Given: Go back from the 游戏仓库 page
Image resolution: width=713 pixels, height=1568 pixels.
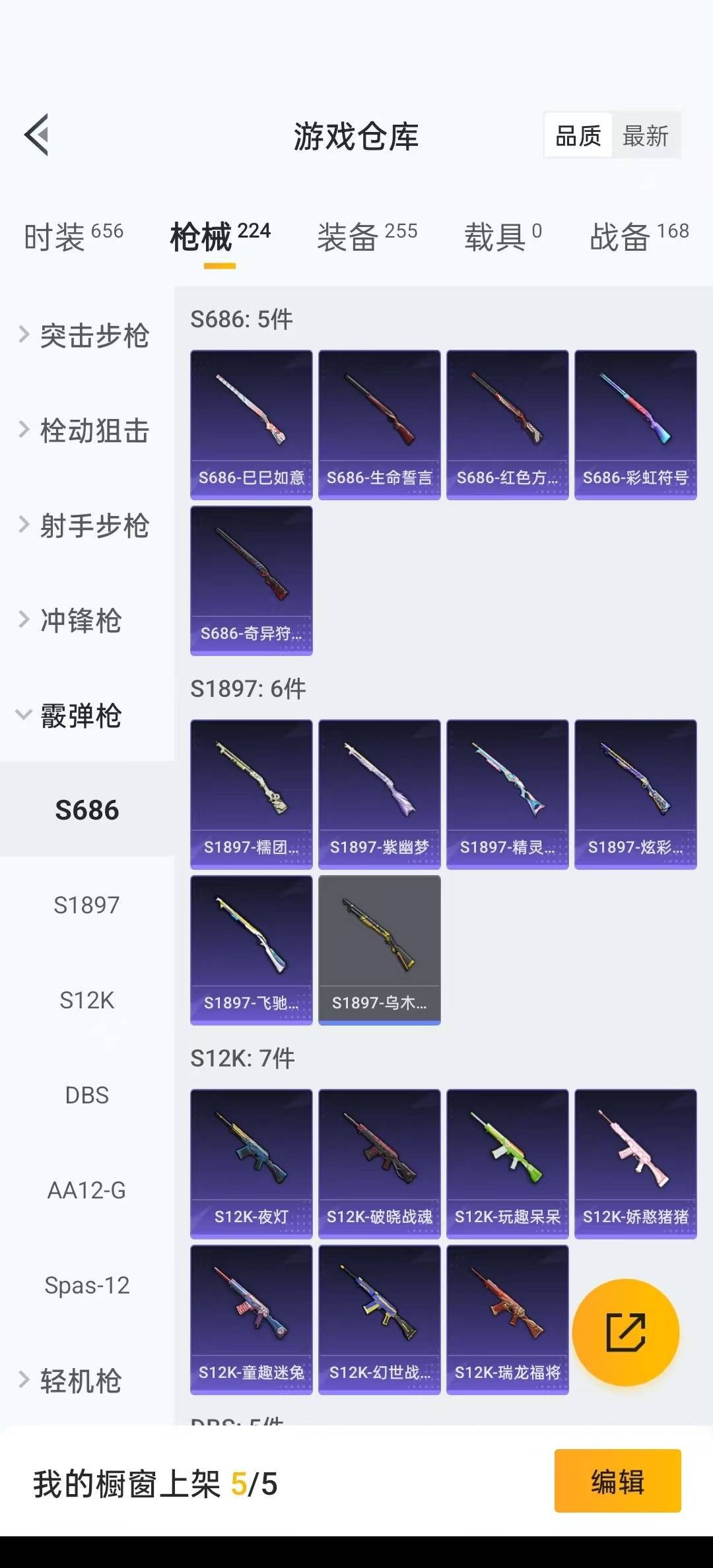Looking at the screenshot, I should coord(37,135).
